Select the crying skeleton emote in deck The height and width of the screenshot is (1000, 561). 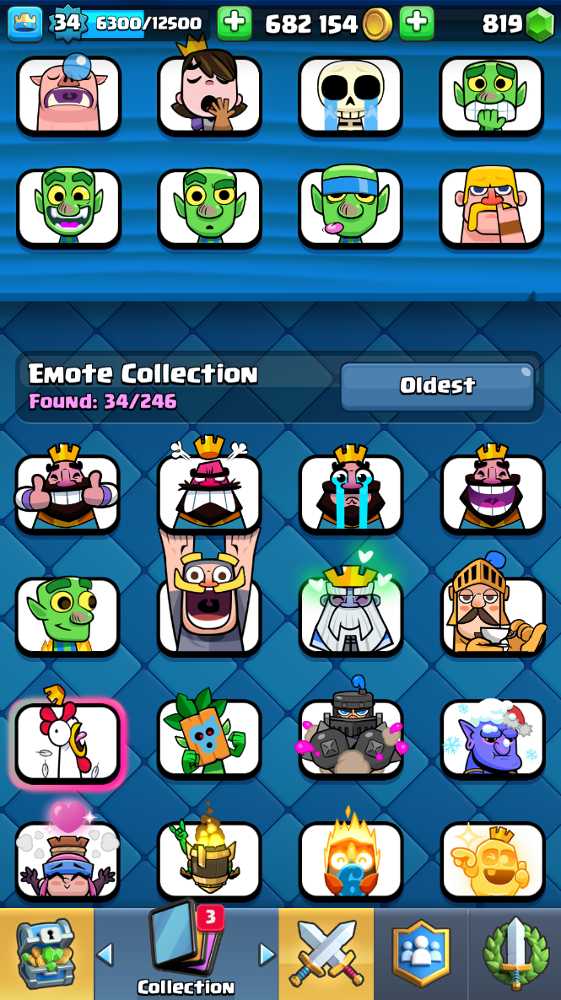point(351,96)
